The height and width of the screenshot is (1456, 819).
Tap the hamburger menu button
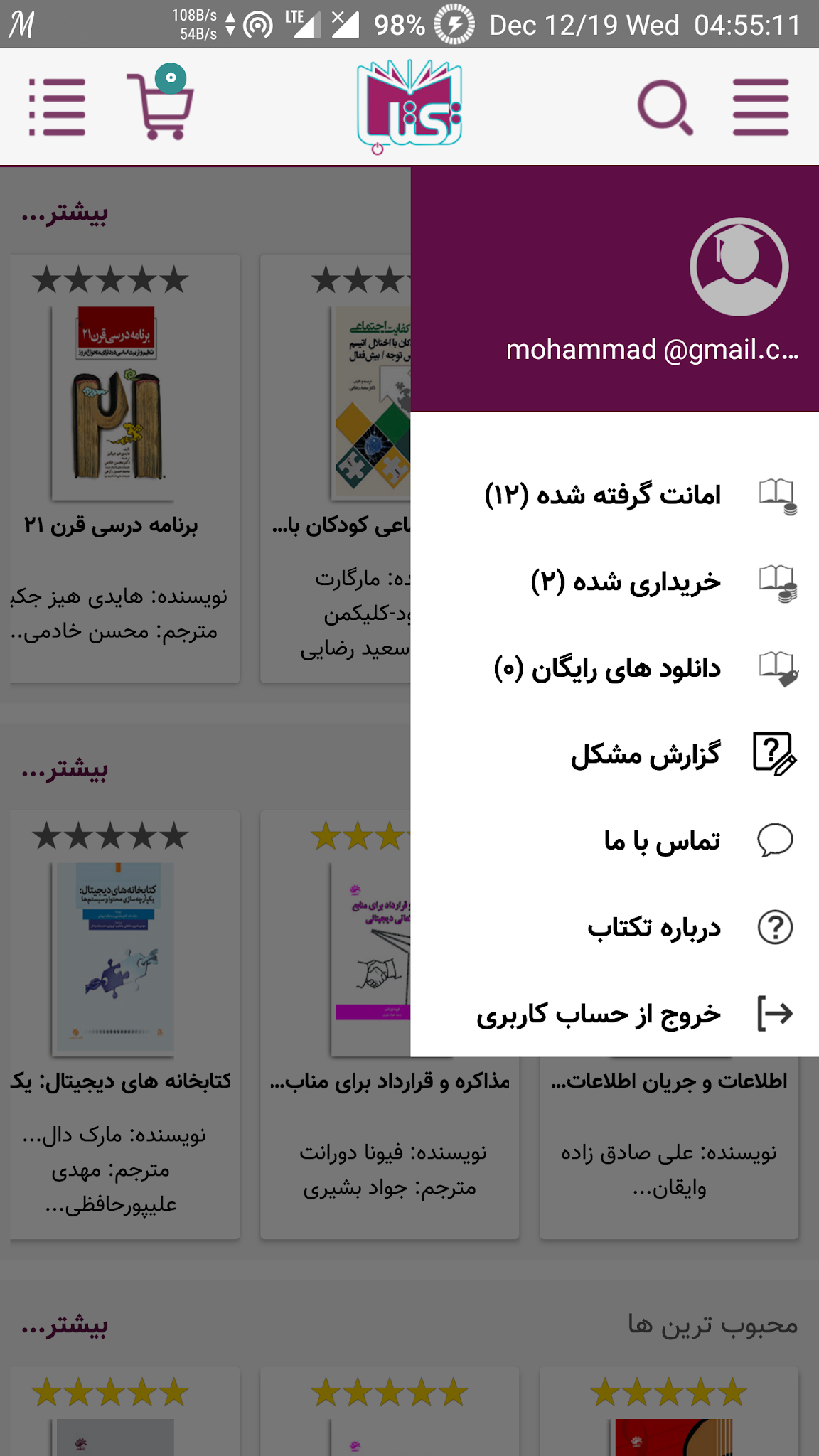point(761,107)
